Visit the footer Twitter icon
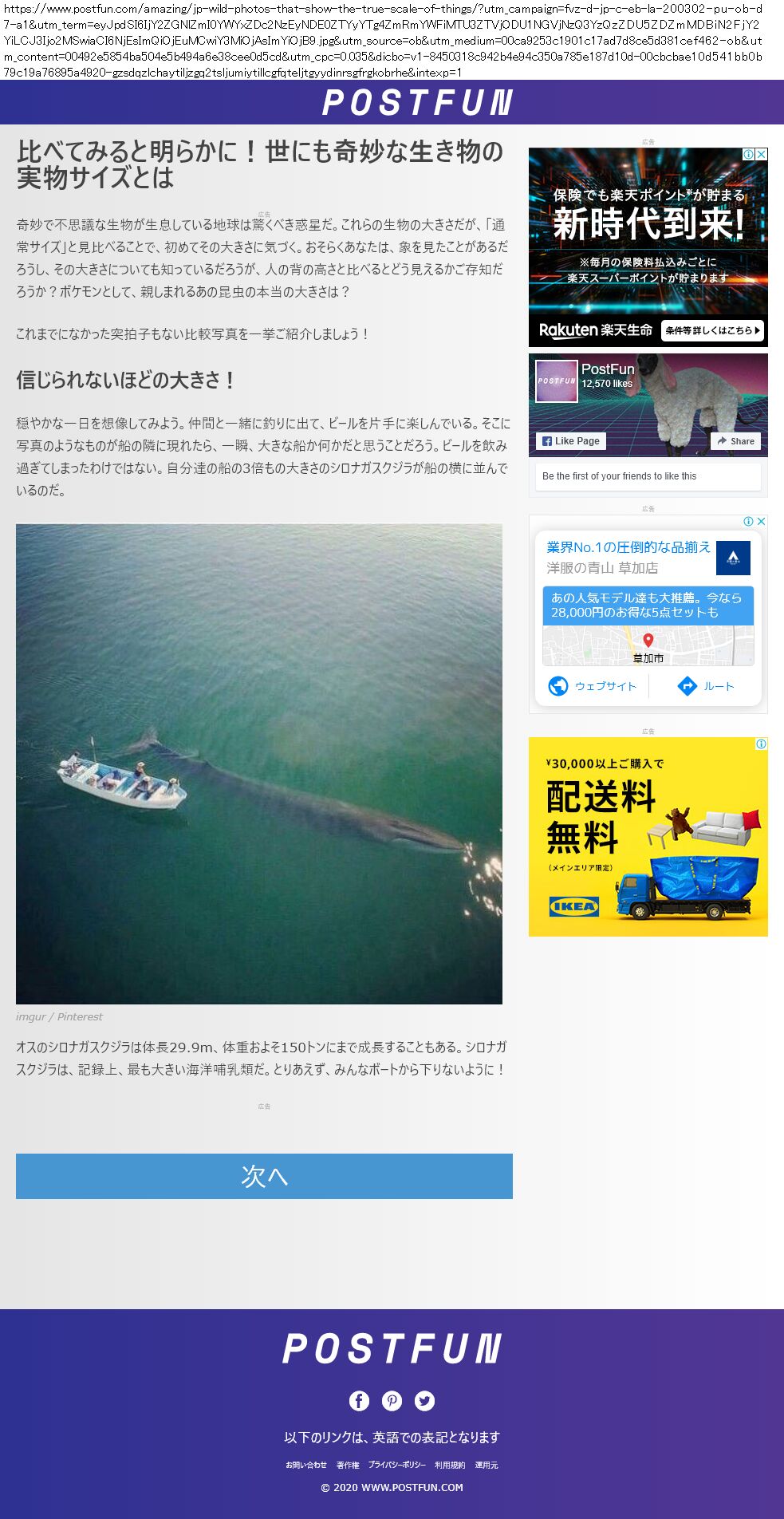784x1519 pixels. tap(424, 1400)
